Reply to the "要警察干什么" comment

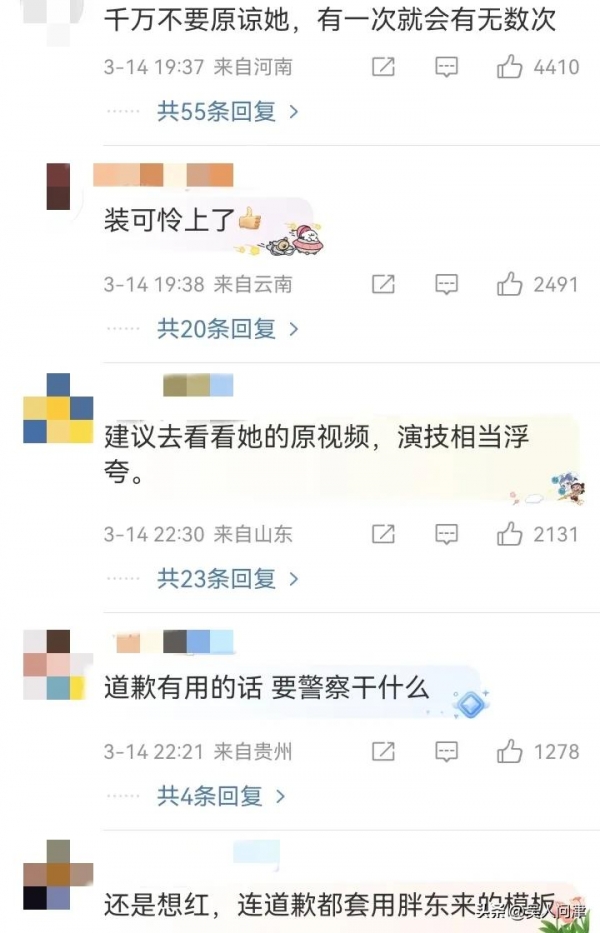[x=447, y=751]
